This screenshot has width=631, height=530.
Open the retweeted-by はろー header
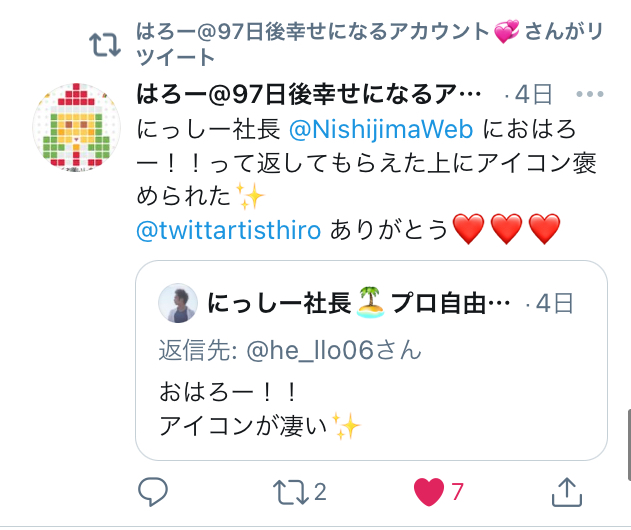[x=330, y=44]
